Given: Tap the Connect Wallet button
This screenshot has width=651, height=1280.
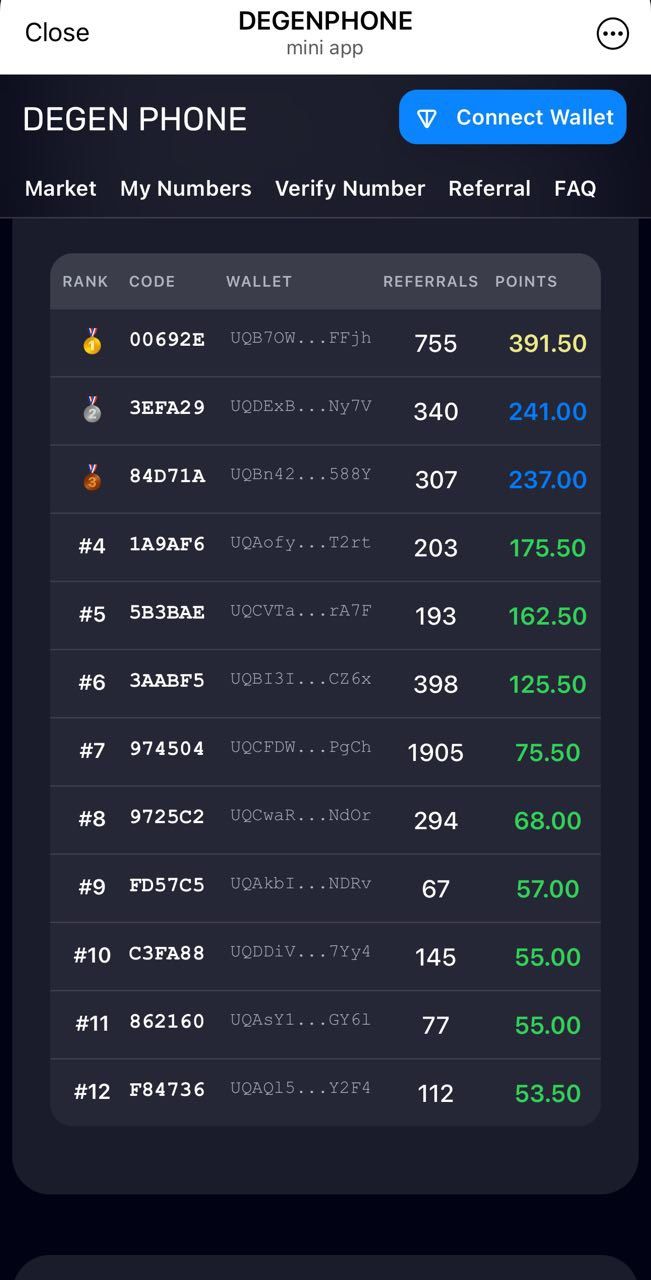Looking at the screenshot, I should [x=513, y=118].
